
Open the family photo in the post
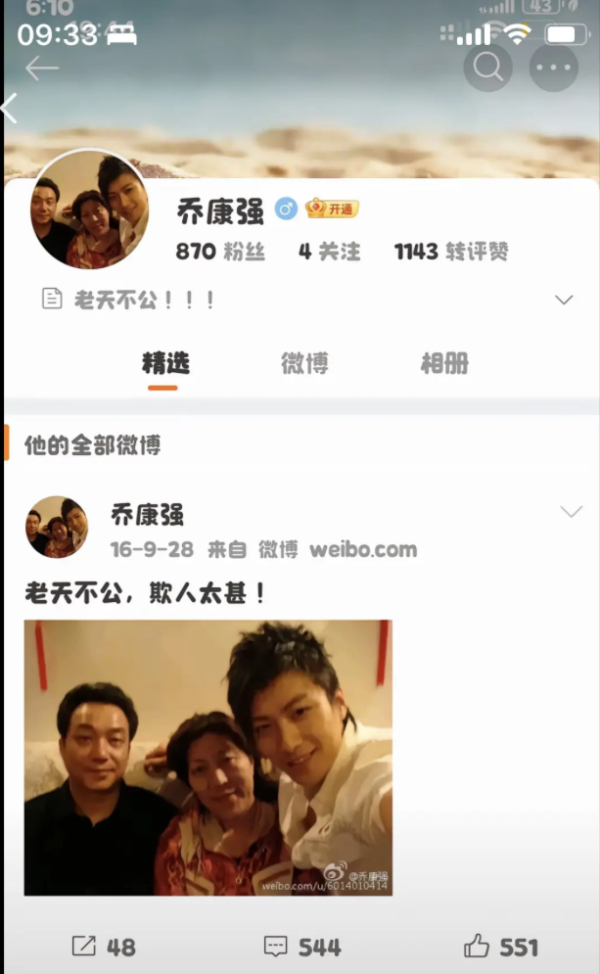[x=208, y=757]
